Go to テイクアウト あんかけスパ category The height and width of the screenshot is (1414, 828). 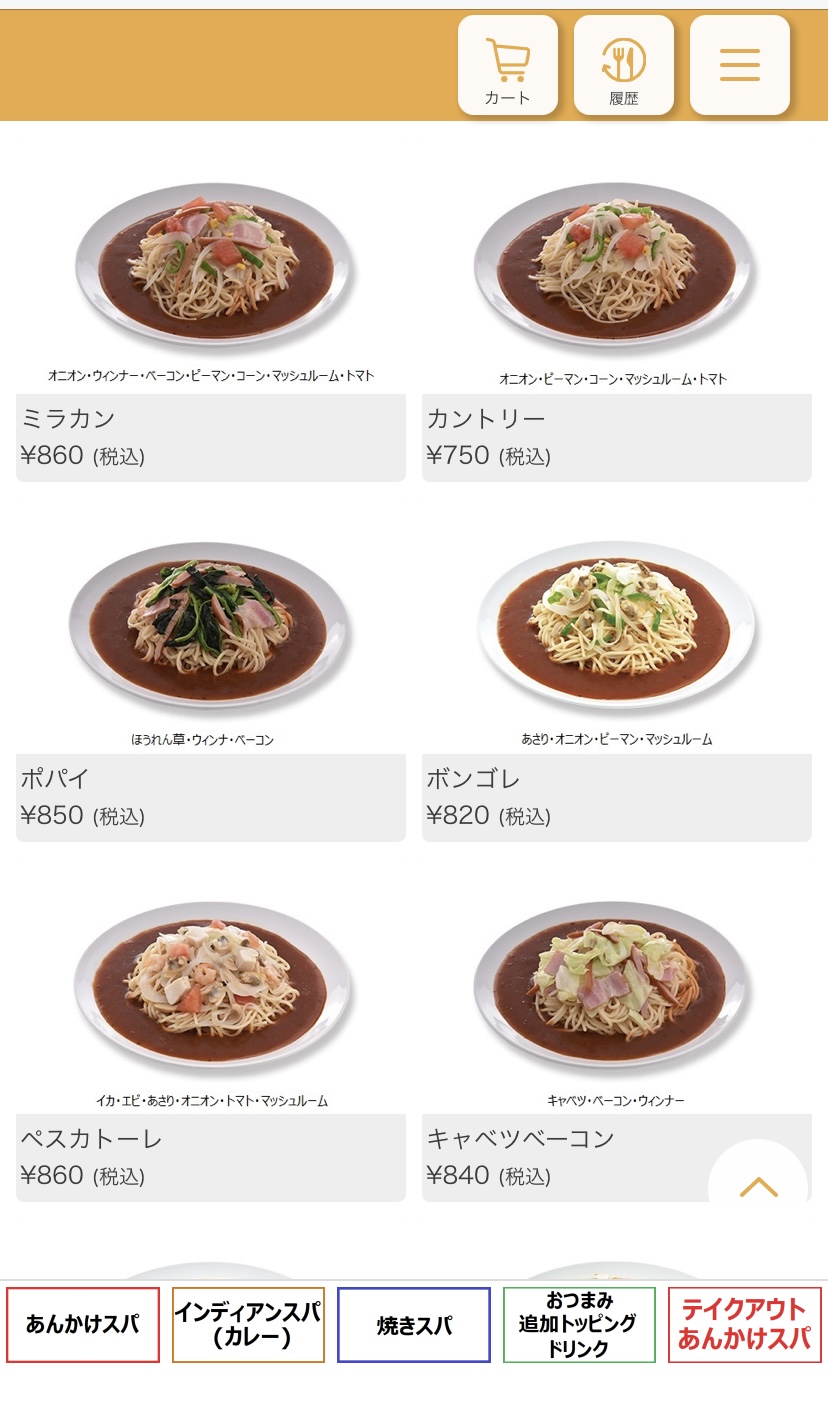point(744,1325)
